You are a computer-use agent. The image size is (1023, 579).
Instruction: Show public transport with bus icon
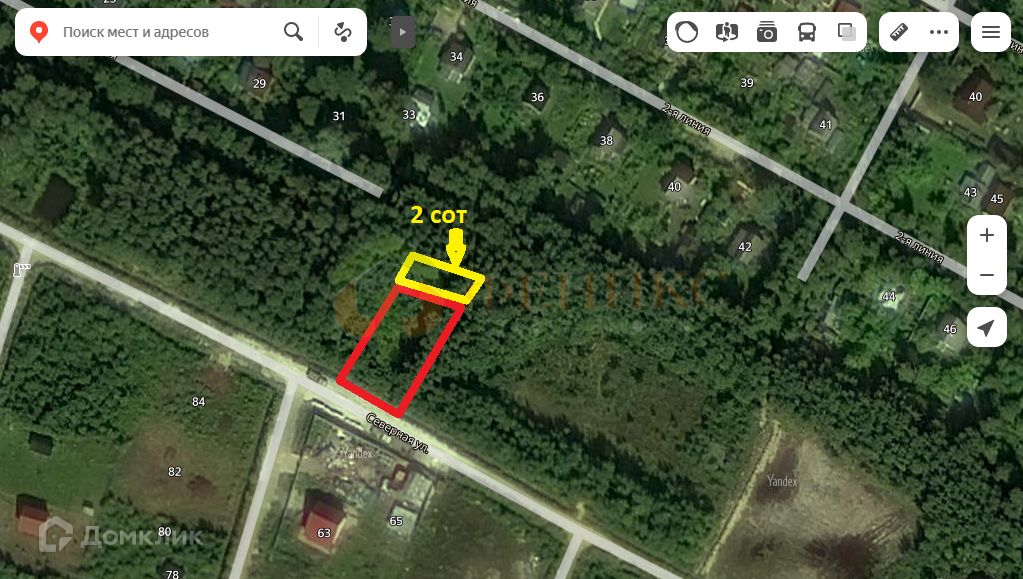807,32
